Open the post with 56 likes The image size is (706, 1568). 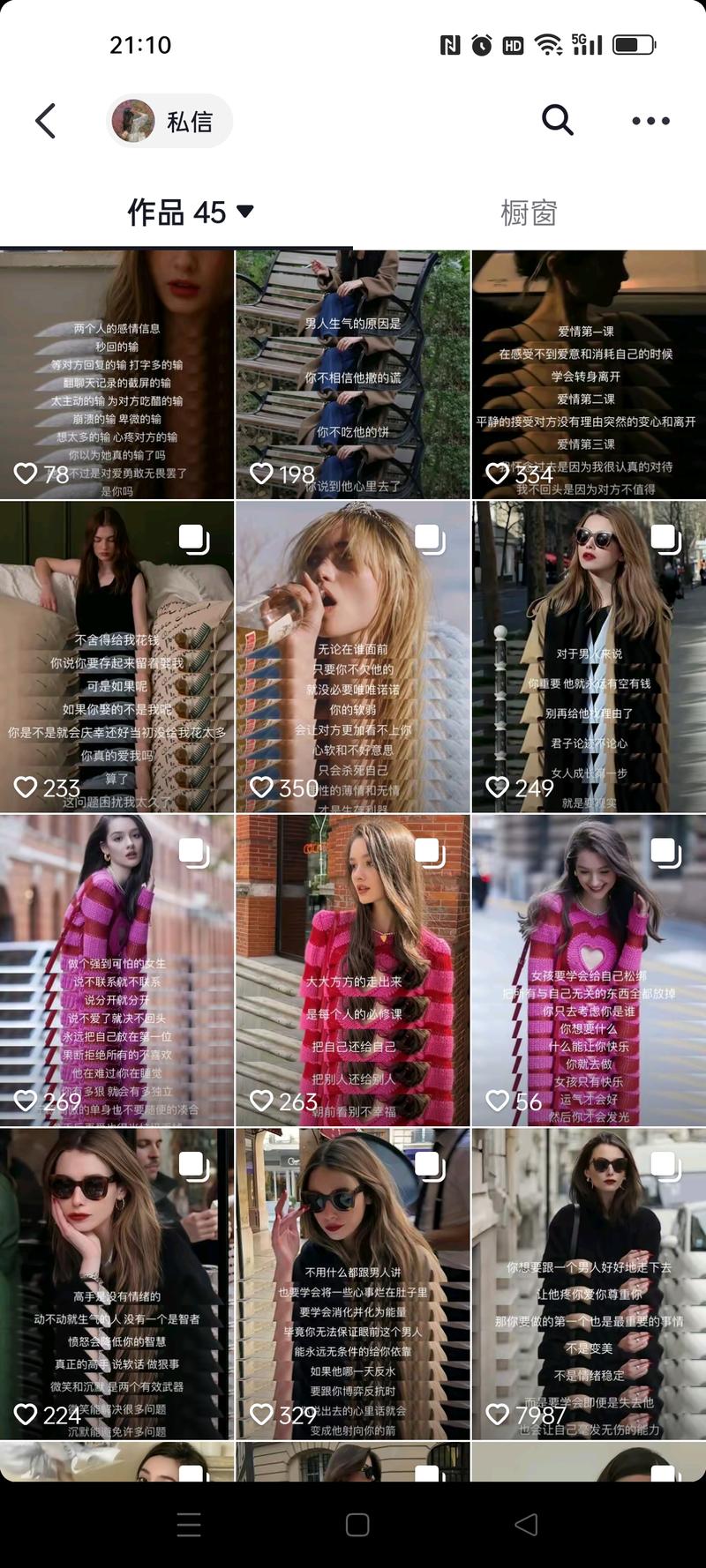(x=589, y=970)
